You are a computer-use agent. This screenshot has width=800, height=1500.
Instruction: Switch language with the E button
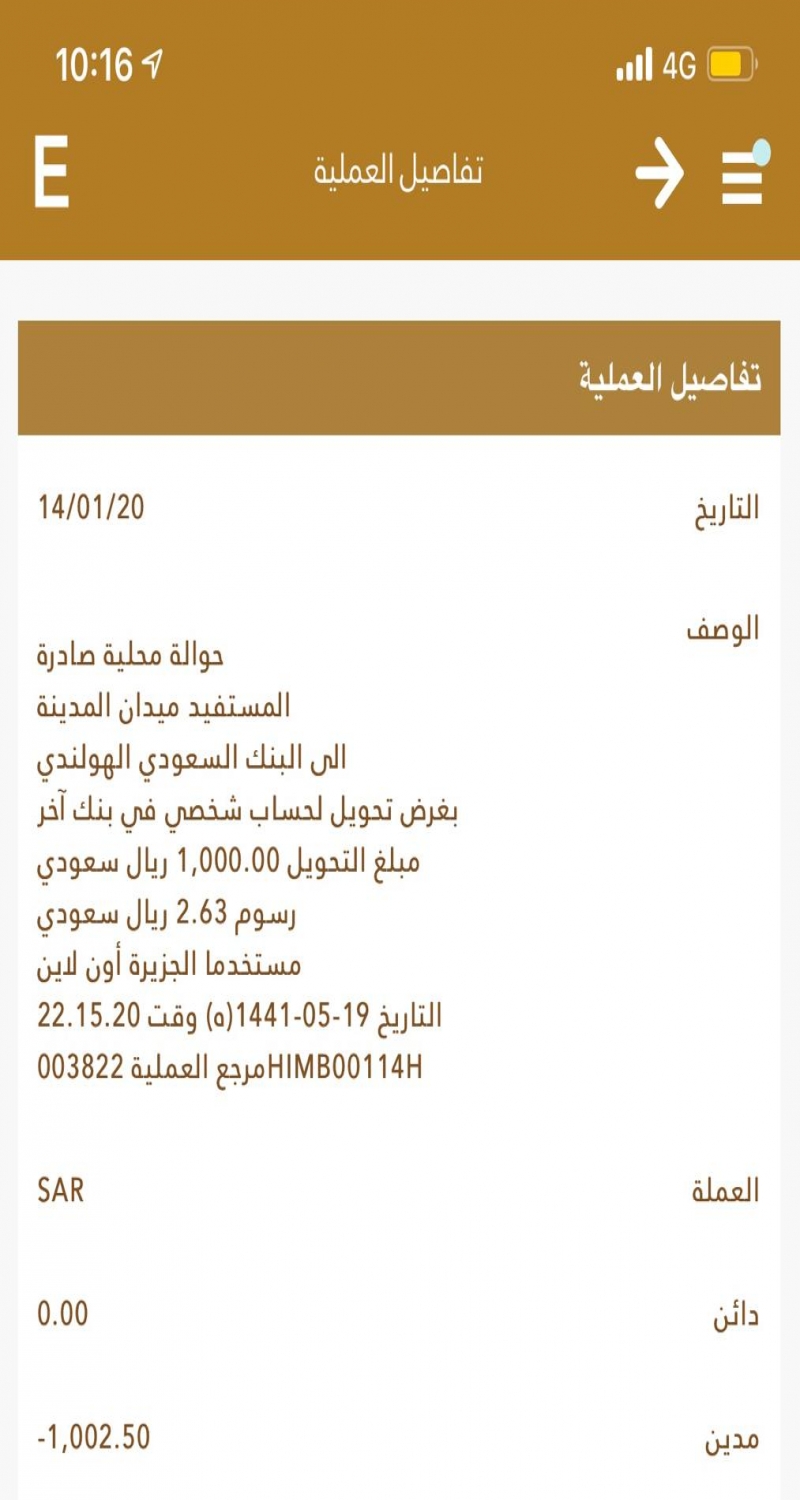52,172
